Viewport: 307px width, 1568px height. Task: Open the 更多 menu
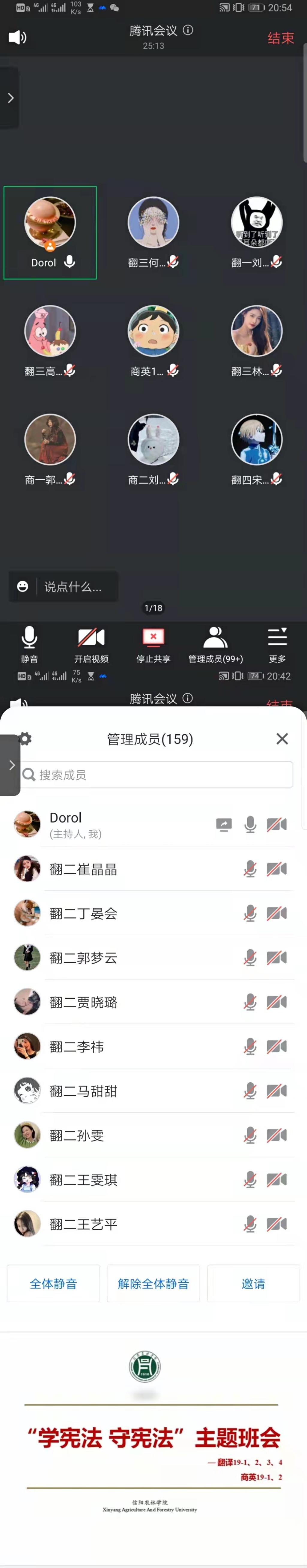coord(277,644)
